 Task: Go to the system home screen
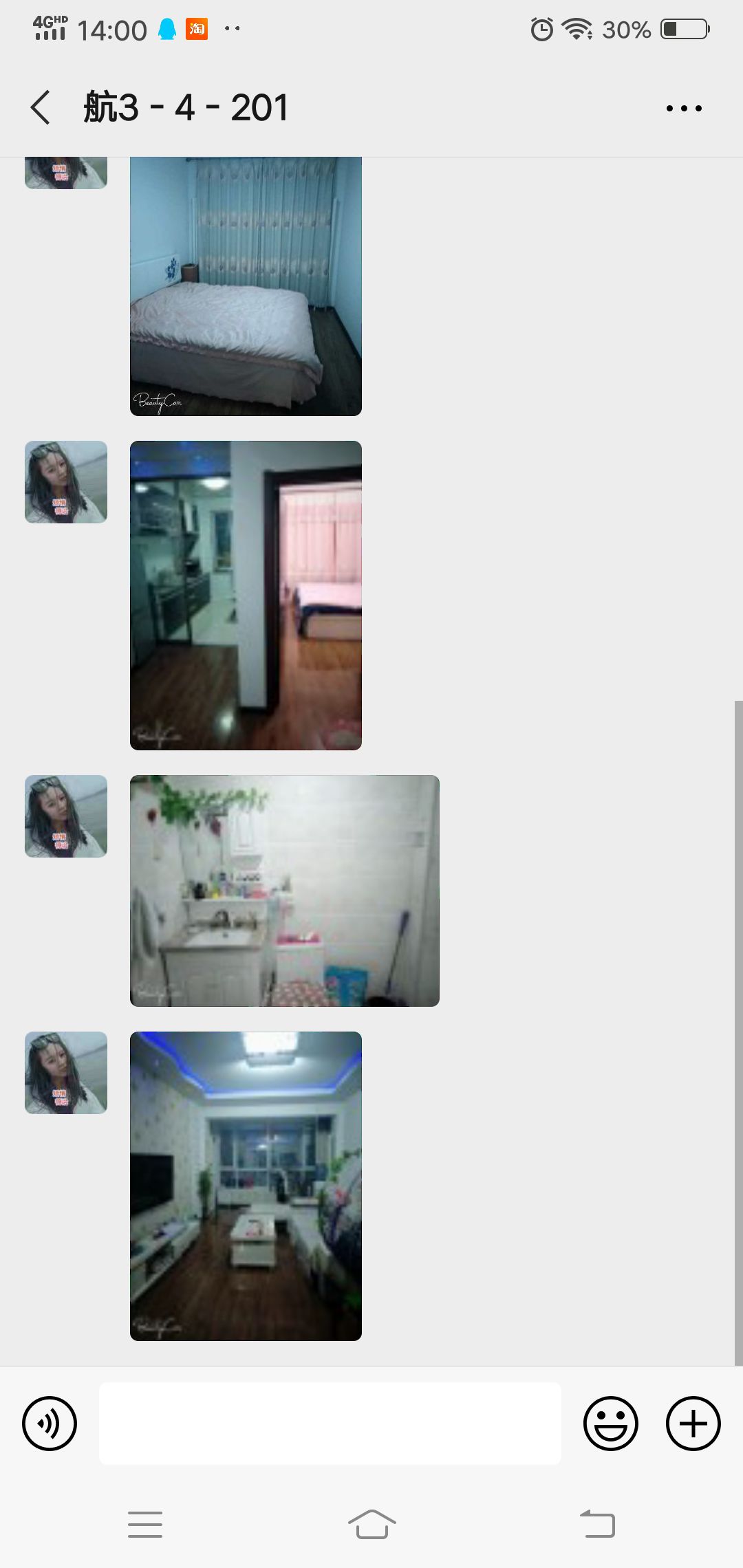371,1524
